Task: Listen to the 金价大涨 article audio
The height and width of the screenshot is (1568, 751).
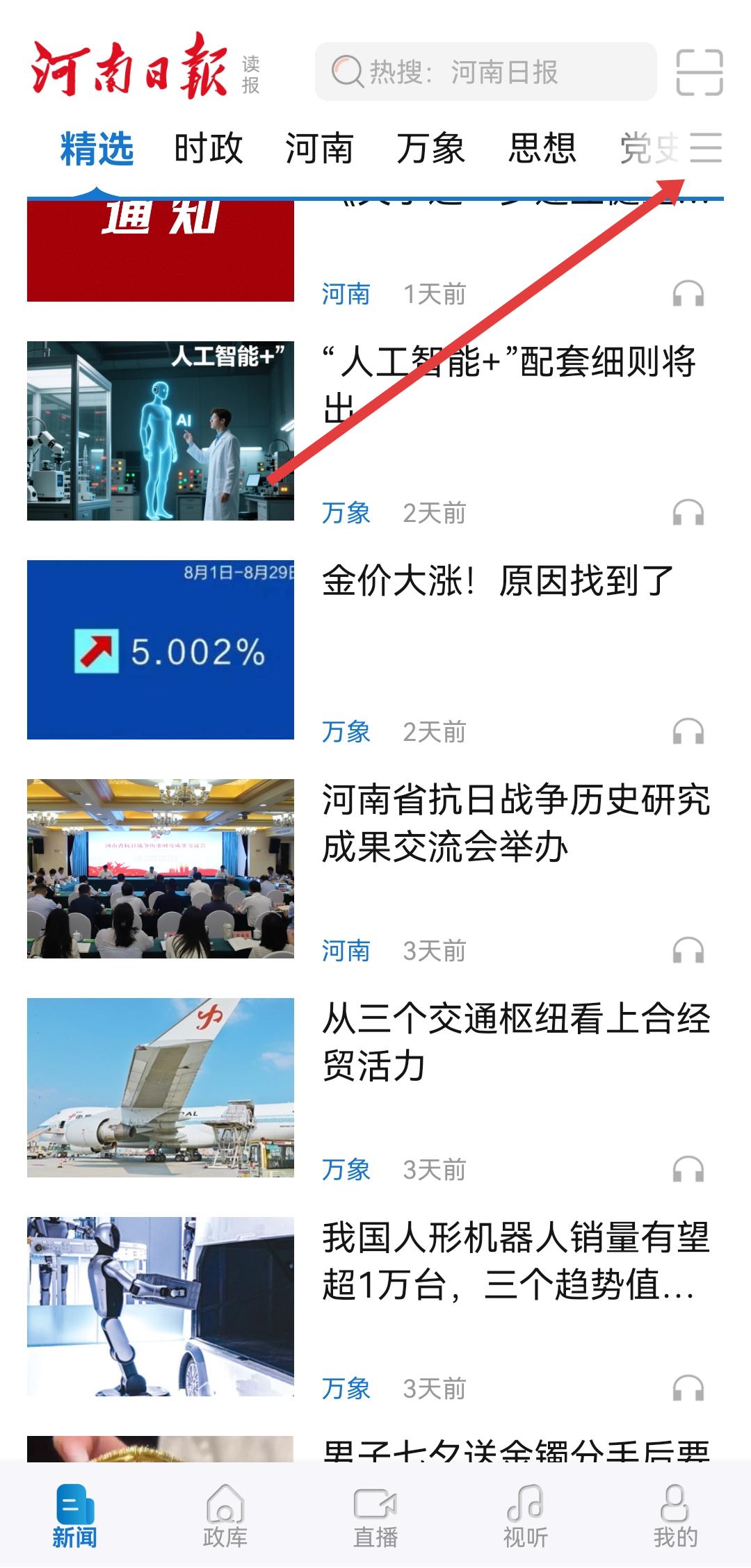Action: 688,732
